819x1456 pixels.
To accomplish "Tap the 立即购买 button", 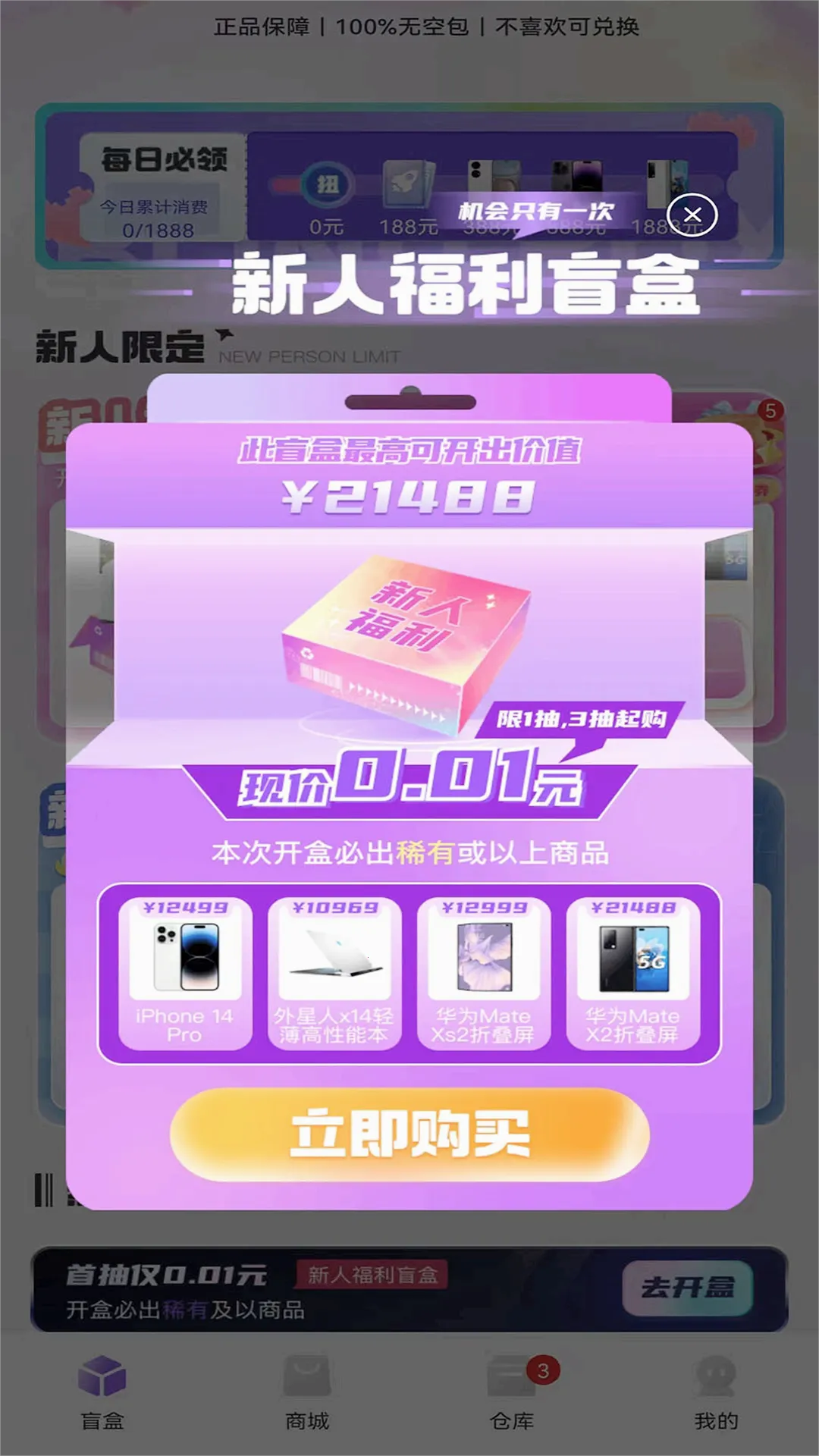I will [x=409, y=1134].
